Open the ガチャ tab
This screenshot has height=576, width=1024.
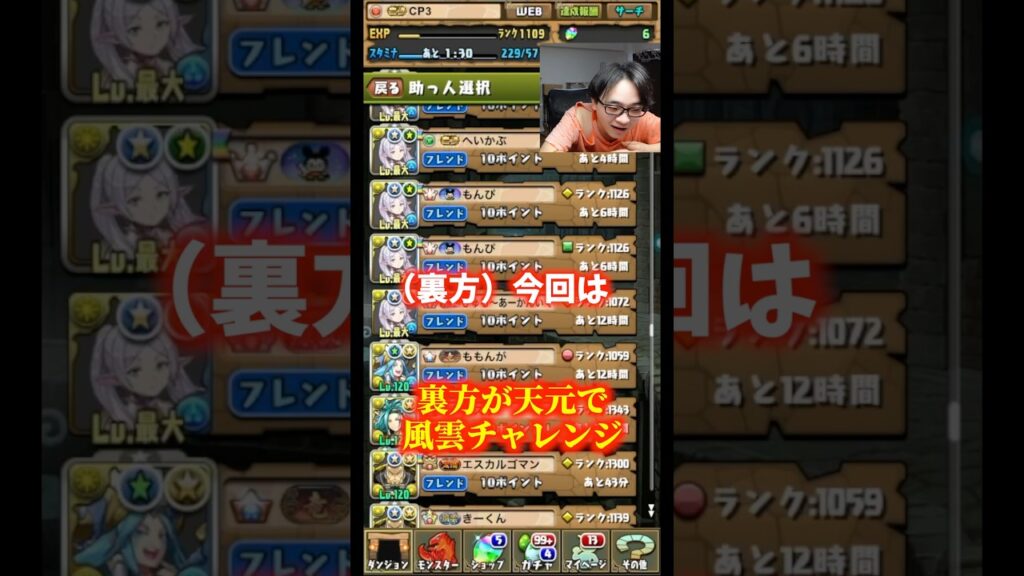click(x=536, y=552)
